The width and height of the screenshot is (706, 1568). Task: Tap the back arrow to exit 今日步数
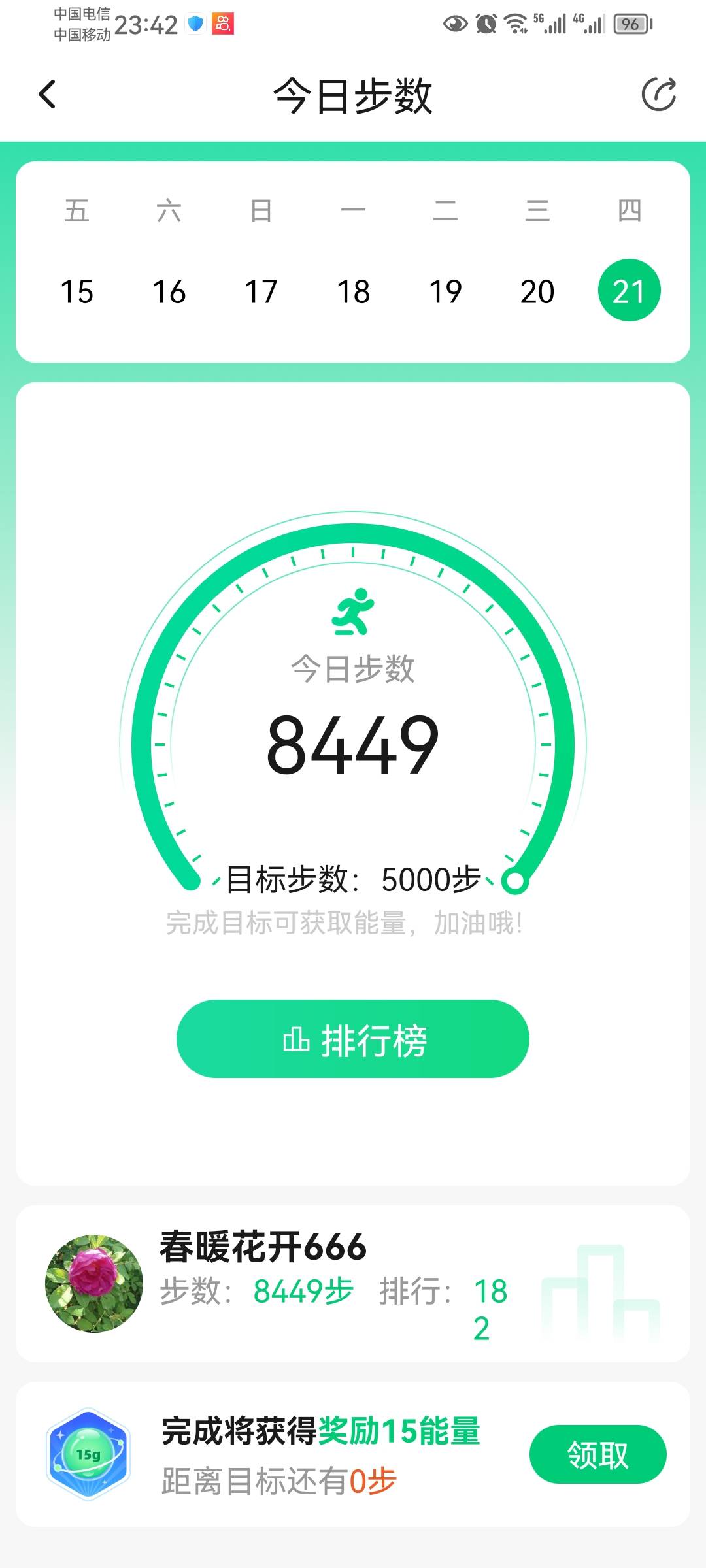tap(46, 93)
